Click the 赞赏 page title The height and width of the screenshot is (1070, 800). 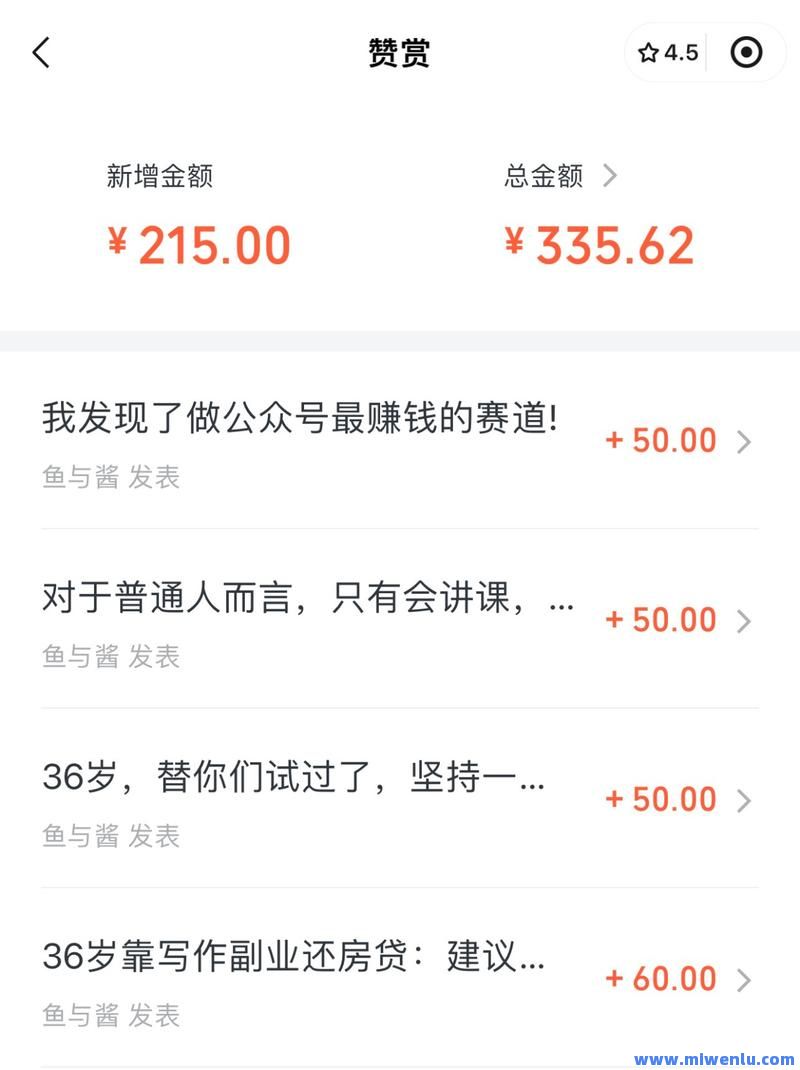pyautogui.click(x=399, y=52)
